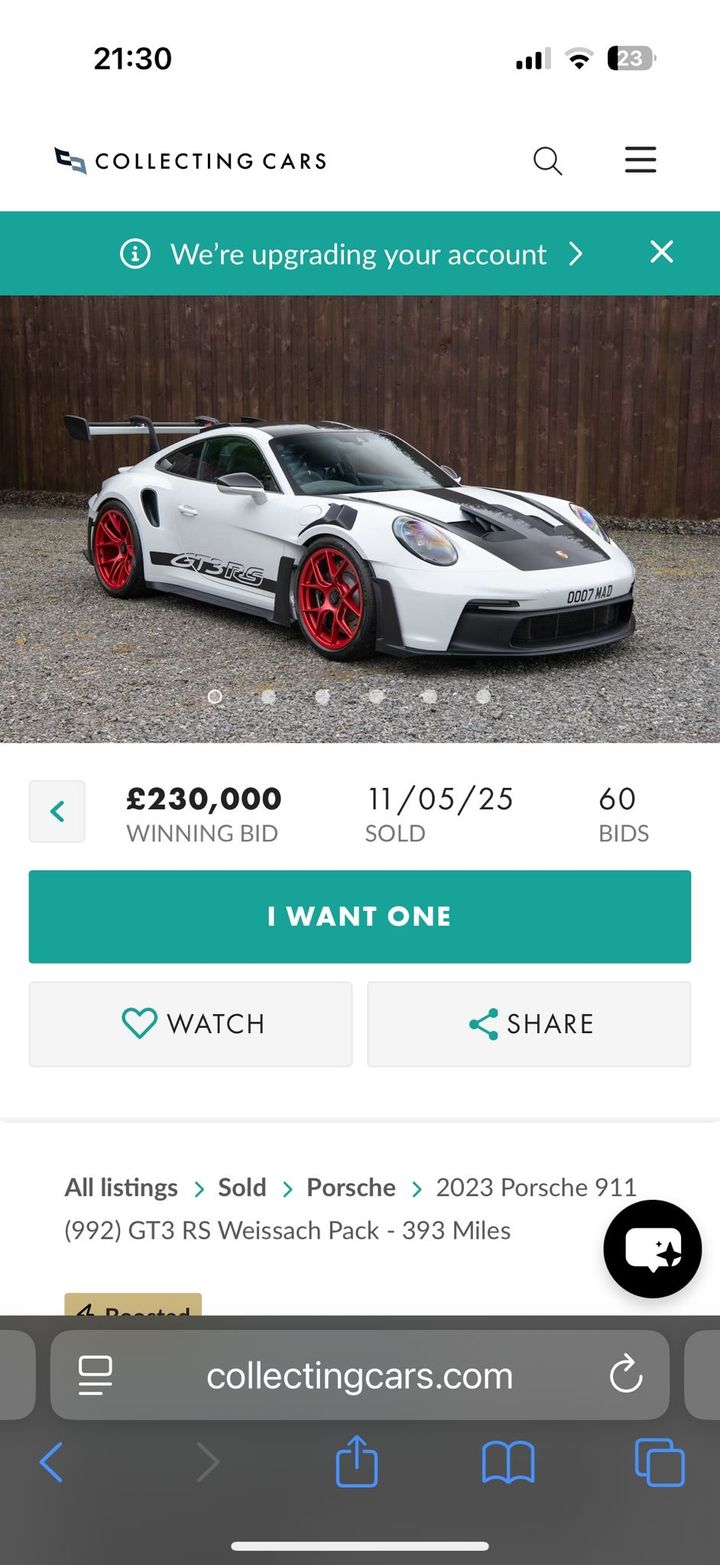This screenshot has height=1565, width=720.
Task: Open the Safari share sheet
Action: click(x=357, y=1462)
